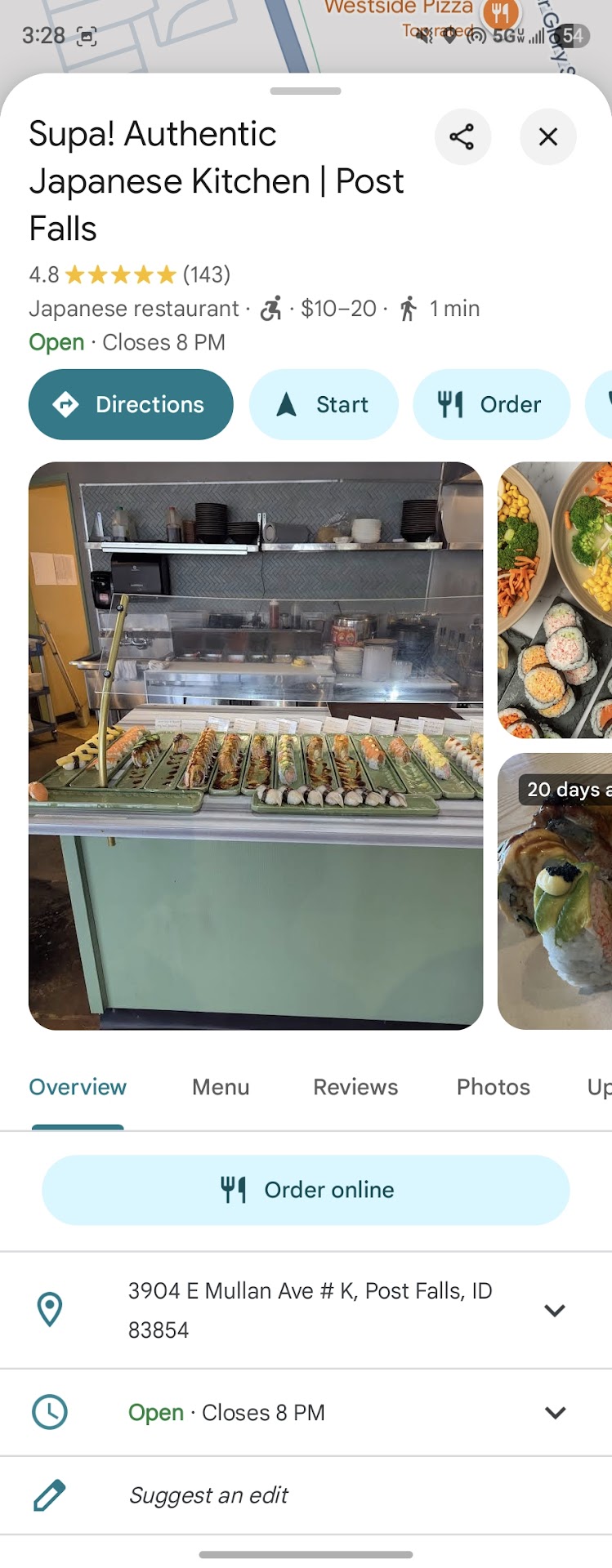The height and width of the screenshot is (1568, 612).
Task: Switch to the Menu tab
Action: (221, 1087)
